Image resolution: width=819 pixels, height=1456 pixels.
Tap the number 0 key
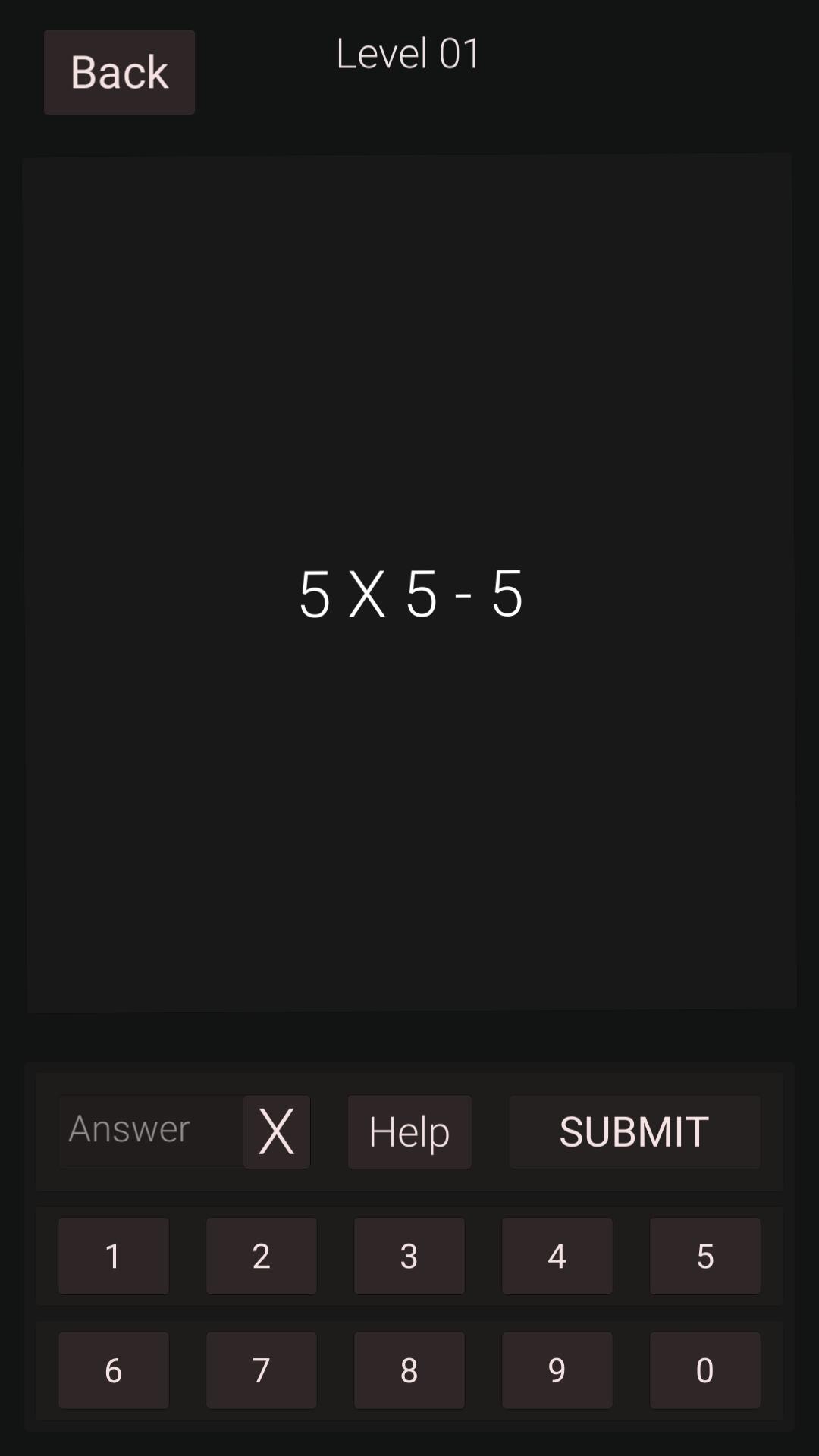click(705, 1370)
